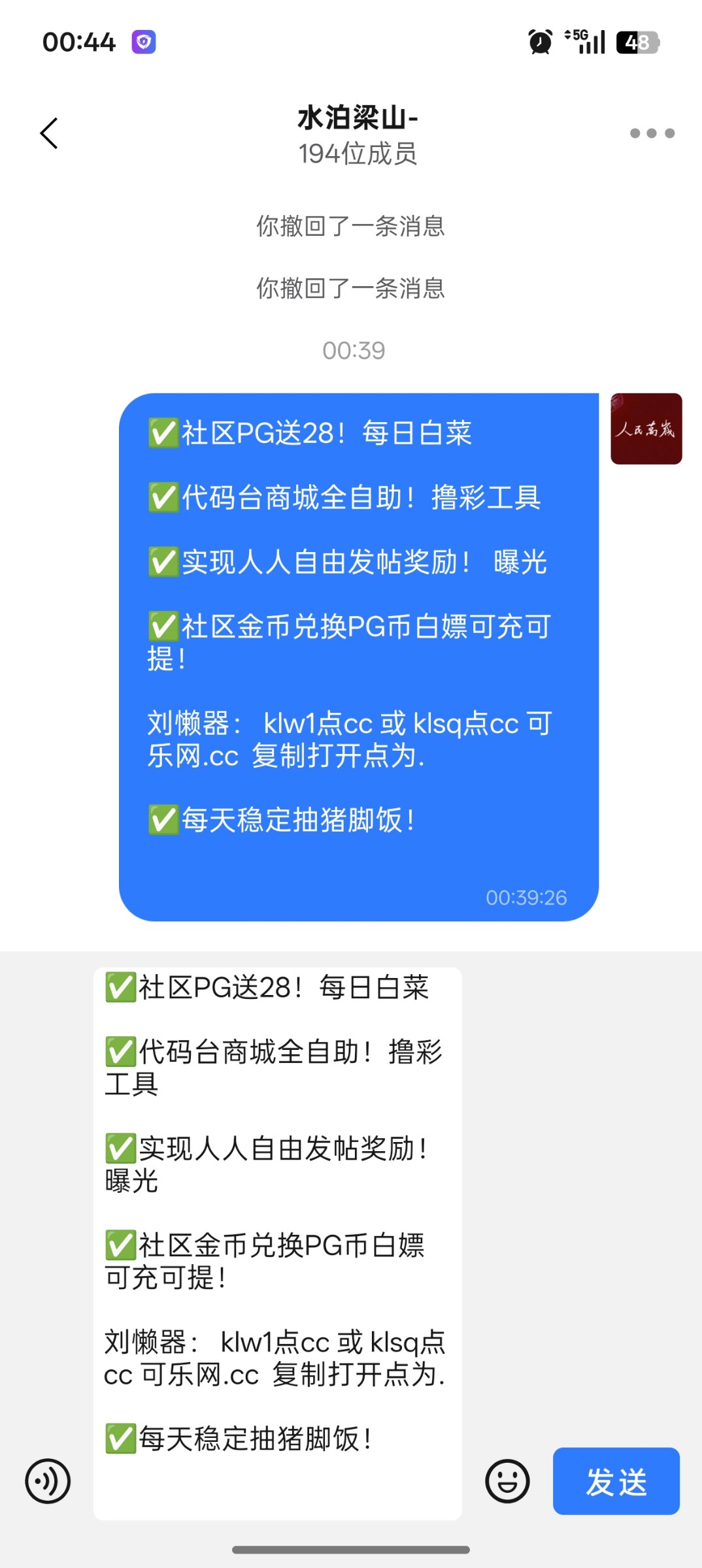Tap the alarm clock status bar icon
The height and width of the screenshot is (1568, 702).
pos(540,41)
